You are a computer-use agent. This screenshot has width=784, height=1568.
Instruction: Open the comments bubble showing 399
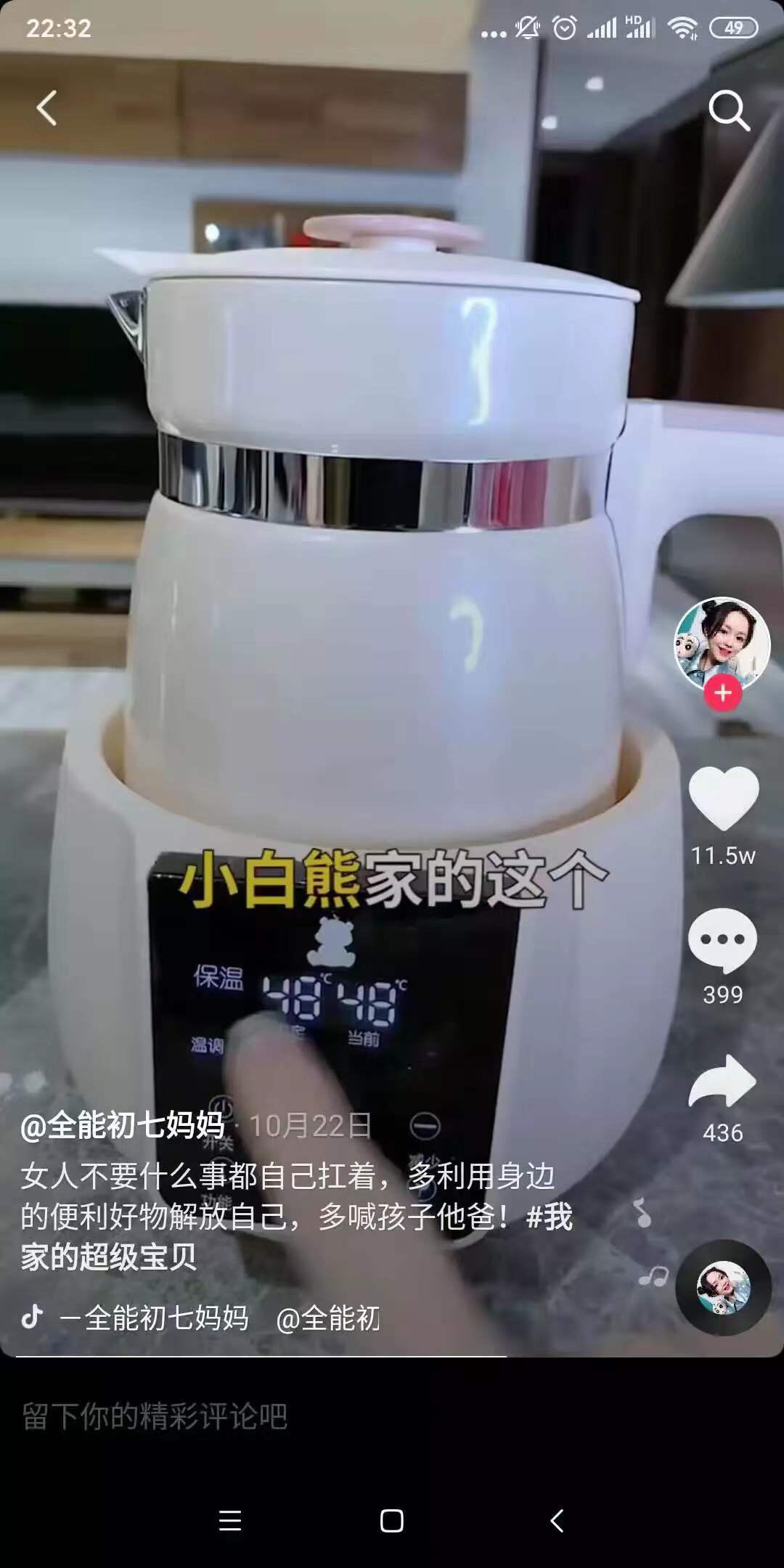(x=722, y=939)
